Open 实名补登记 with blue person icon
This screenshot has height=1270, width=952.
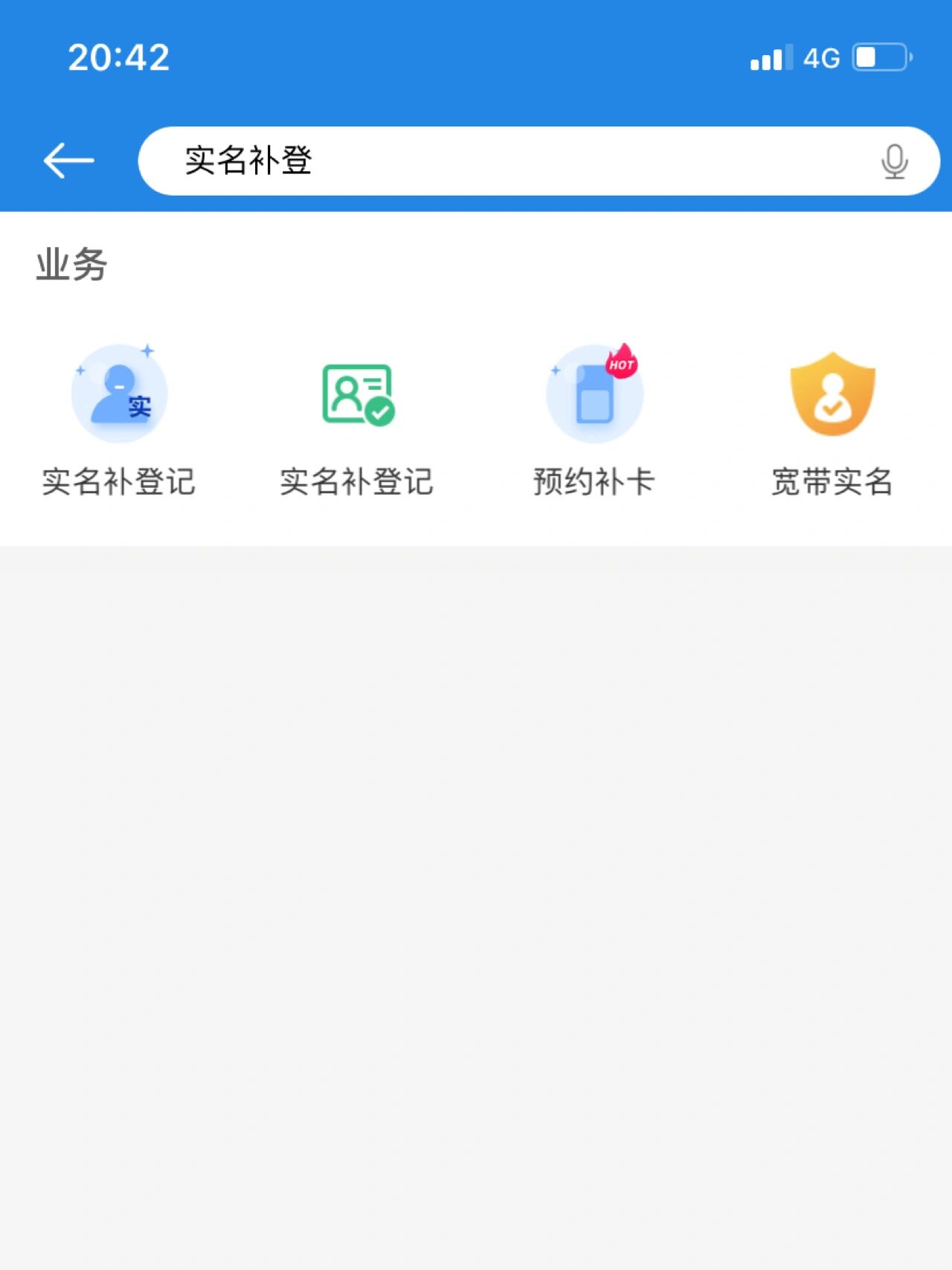[119, 421]
